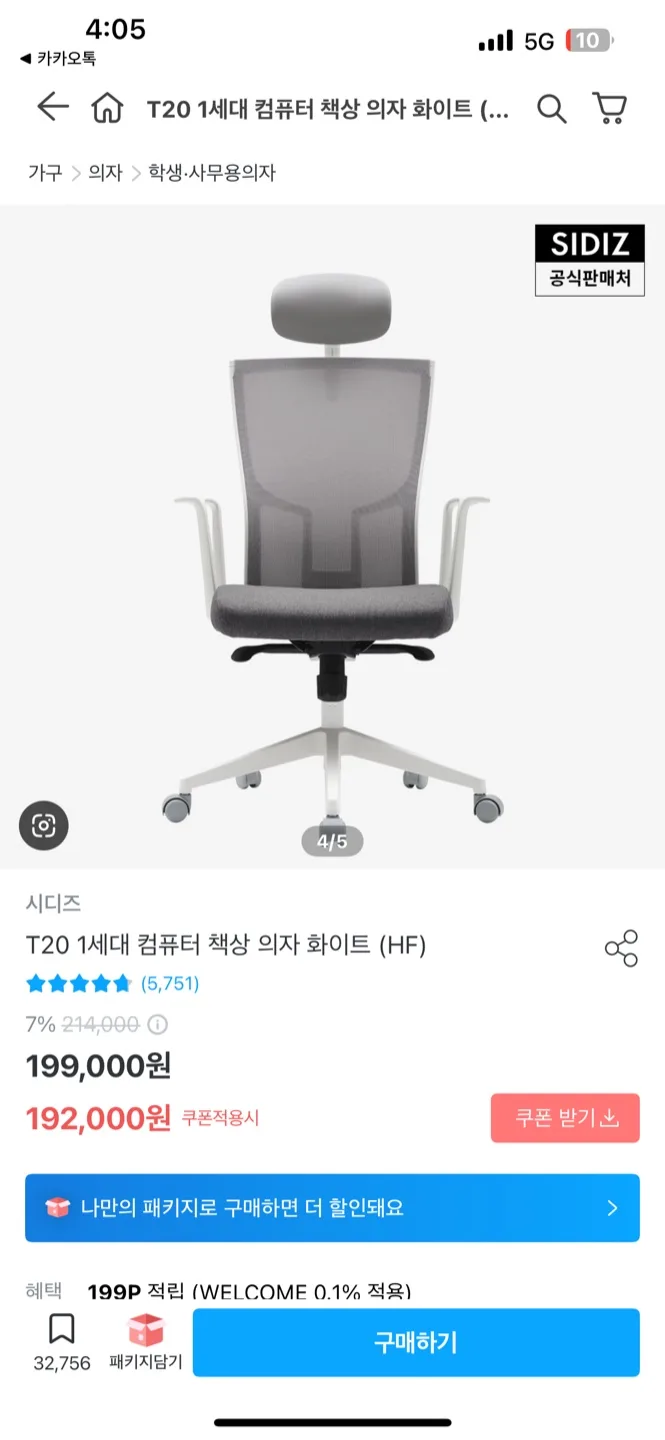View the 5,751 reviews
The image size is (665, 1440).
[x=170, y=984]
